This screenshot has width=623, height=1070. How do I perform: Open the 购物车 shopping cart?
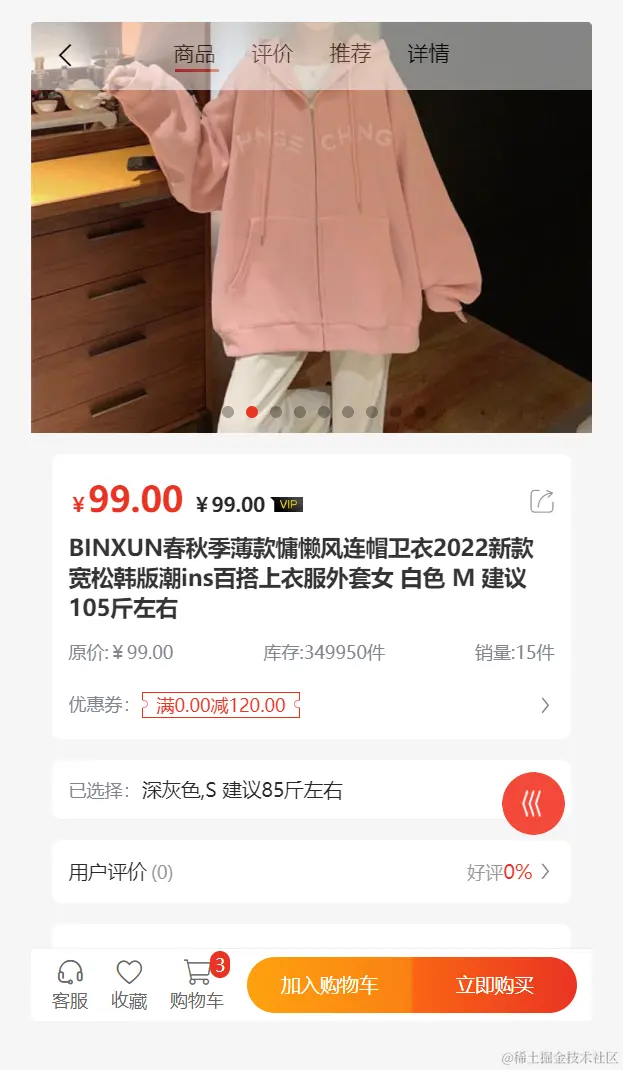click(197, 984)
